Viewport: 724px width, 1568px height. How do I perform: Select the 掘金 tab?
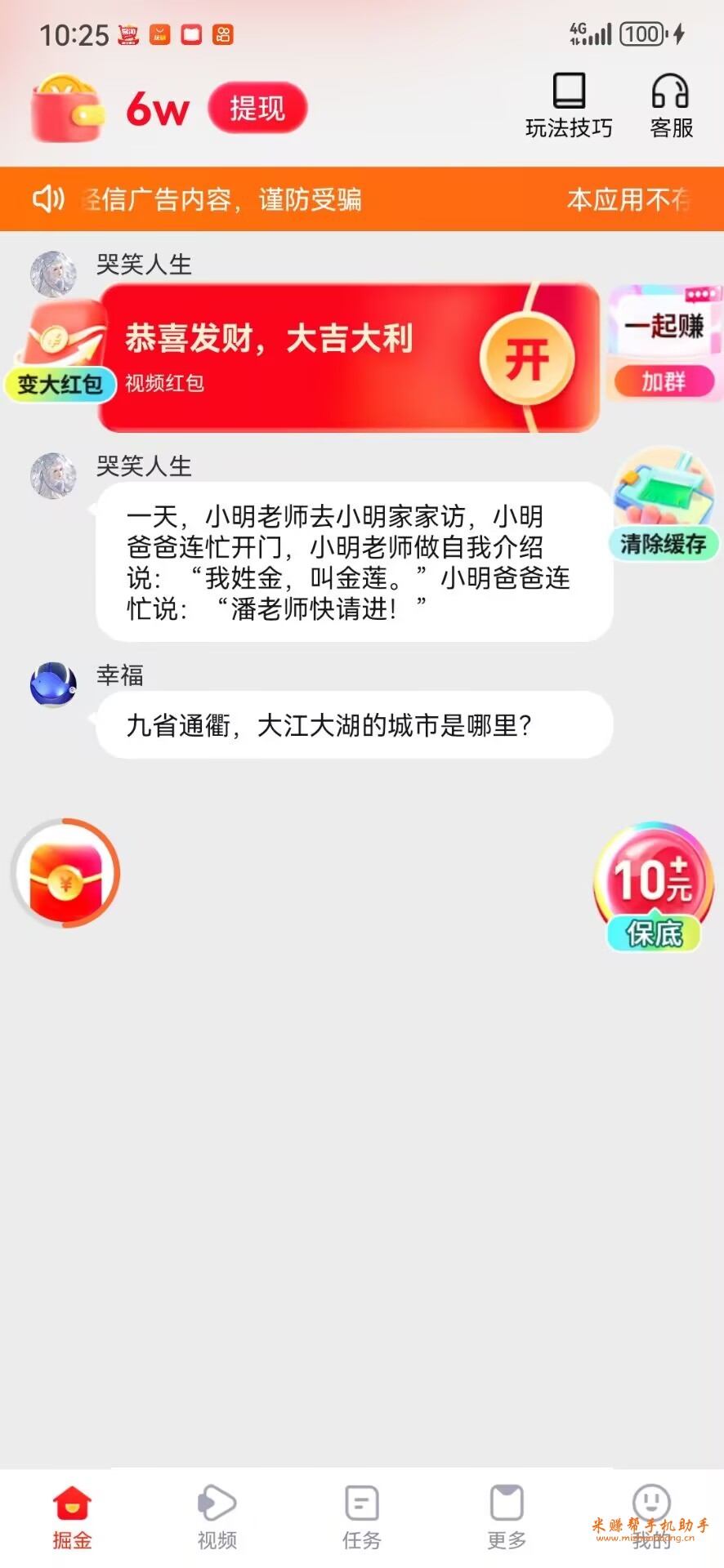72,1517
